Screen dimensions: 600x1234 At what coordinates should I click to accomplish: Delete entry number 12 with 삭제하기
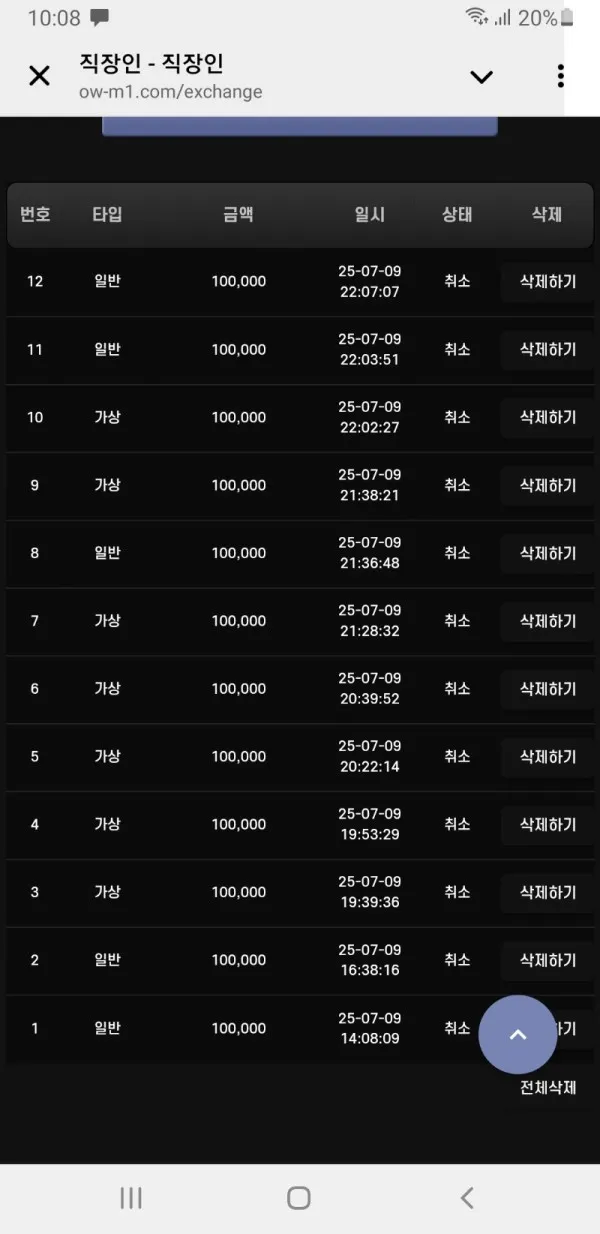click(548, 282)
